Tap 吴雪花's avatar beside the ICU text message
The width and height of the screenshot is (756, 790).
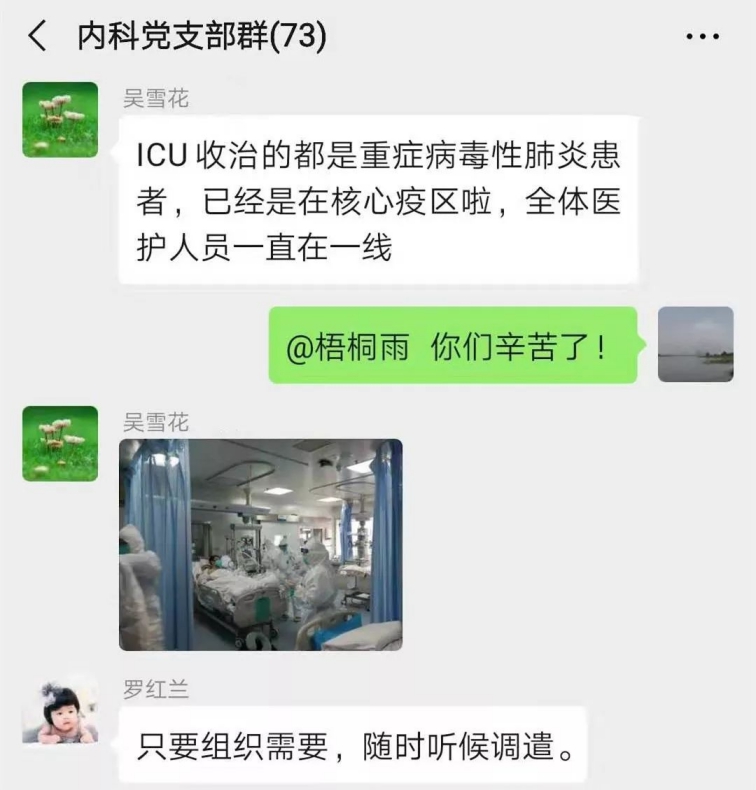tap(60, 120)
